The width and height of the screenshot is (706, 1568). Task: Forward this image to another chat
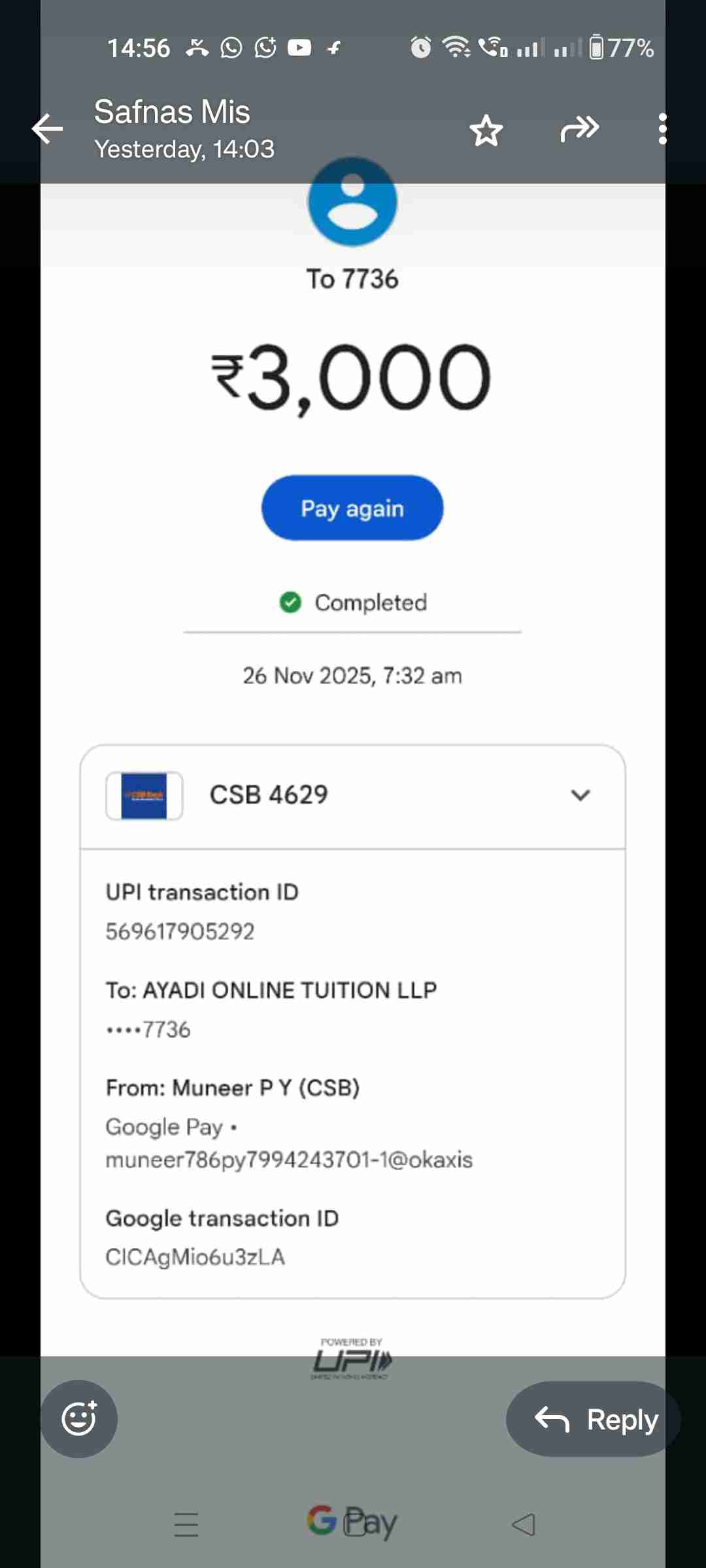coord(579,129)
